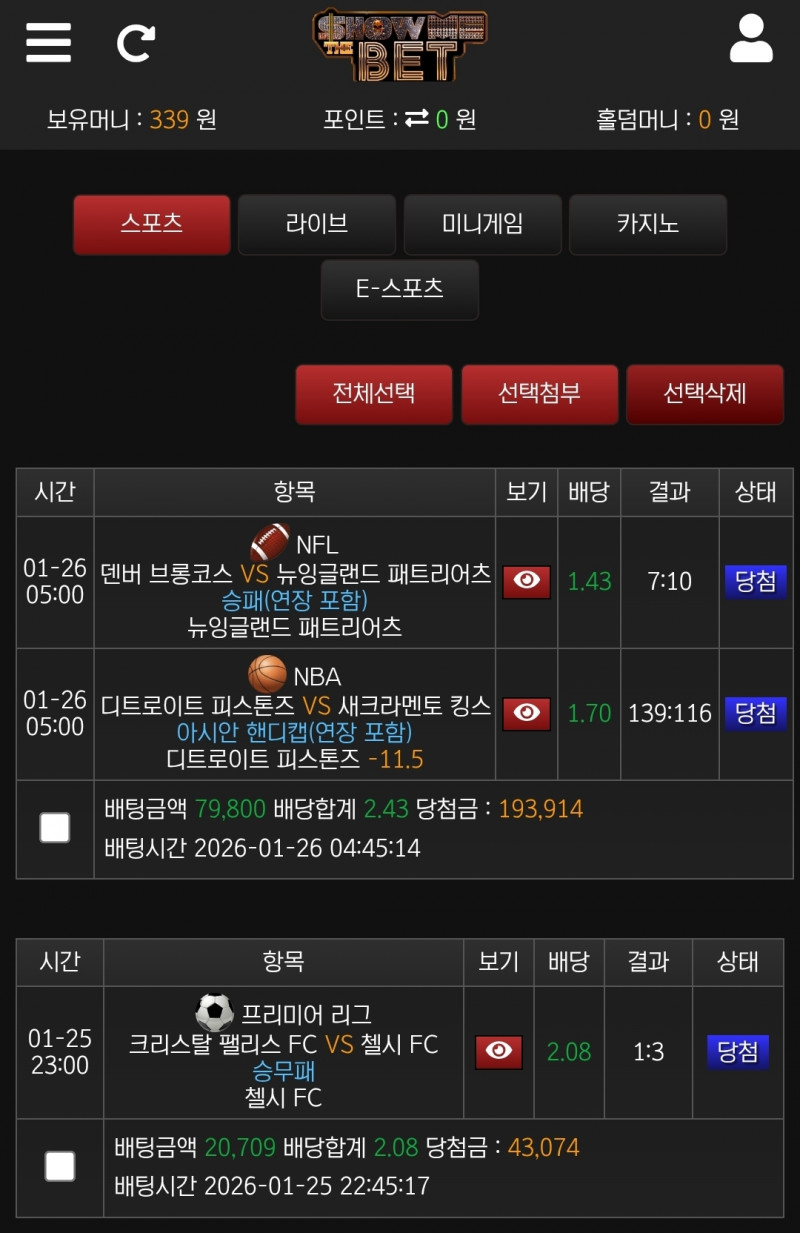The width and height of the screenshot is (800, 1233).
Task: Click the 전체선택 button
Action: pos(374,394)
